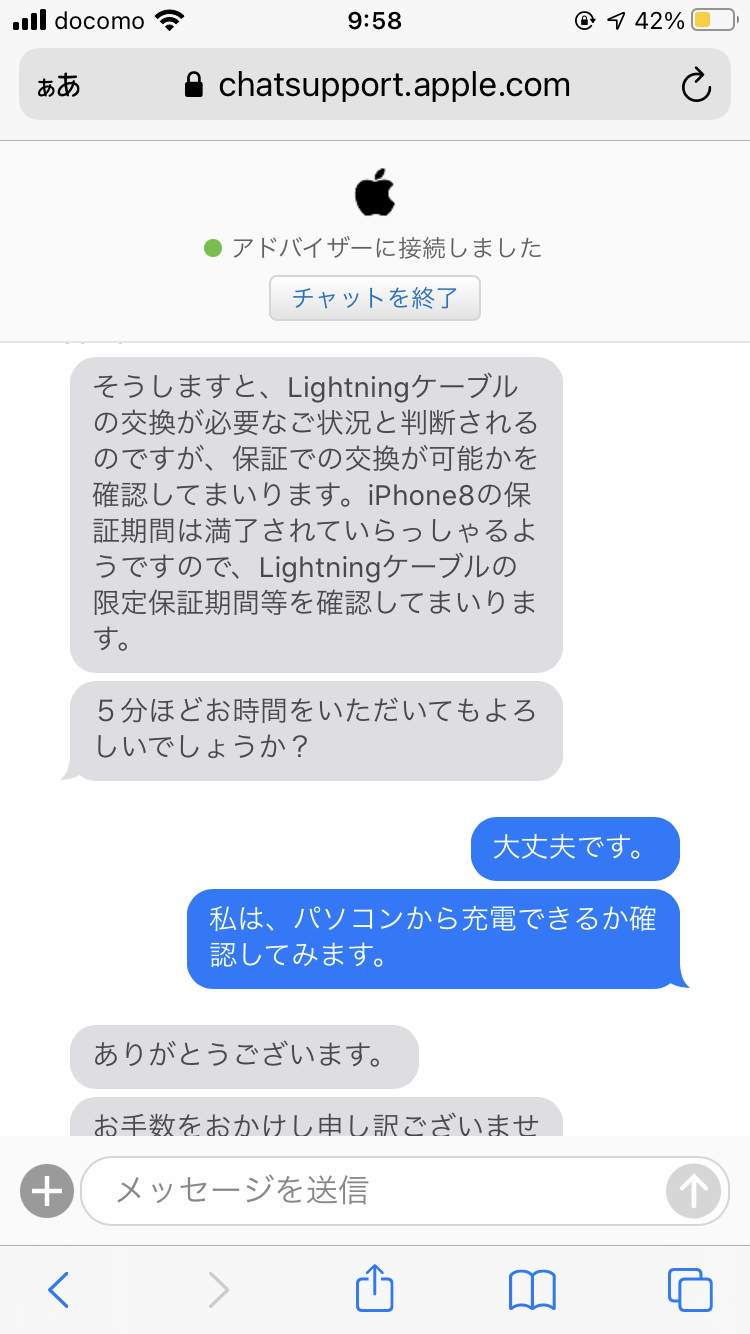Open the Safari share sheet
The height and width of the screenshot is (1334, 750).
[x=375, y=1288]
